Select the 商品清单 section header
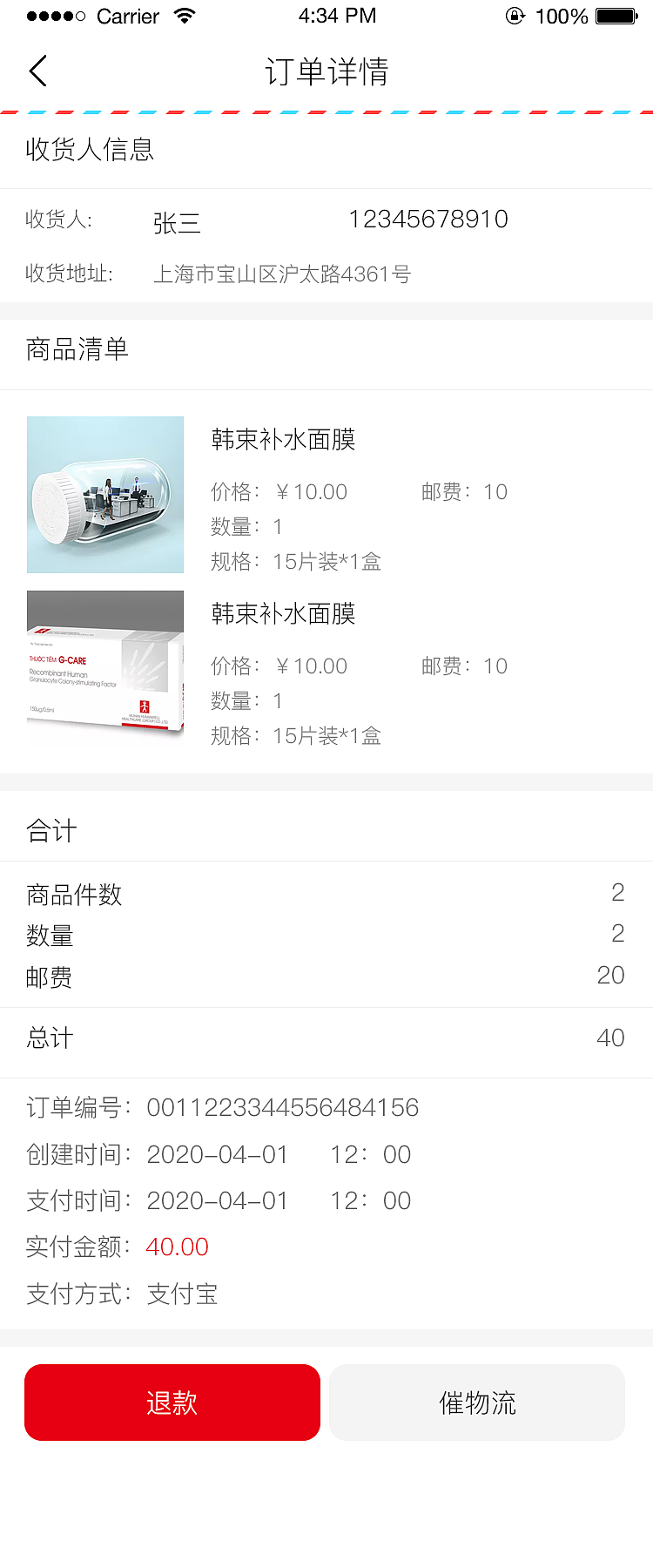 point(77,348)
